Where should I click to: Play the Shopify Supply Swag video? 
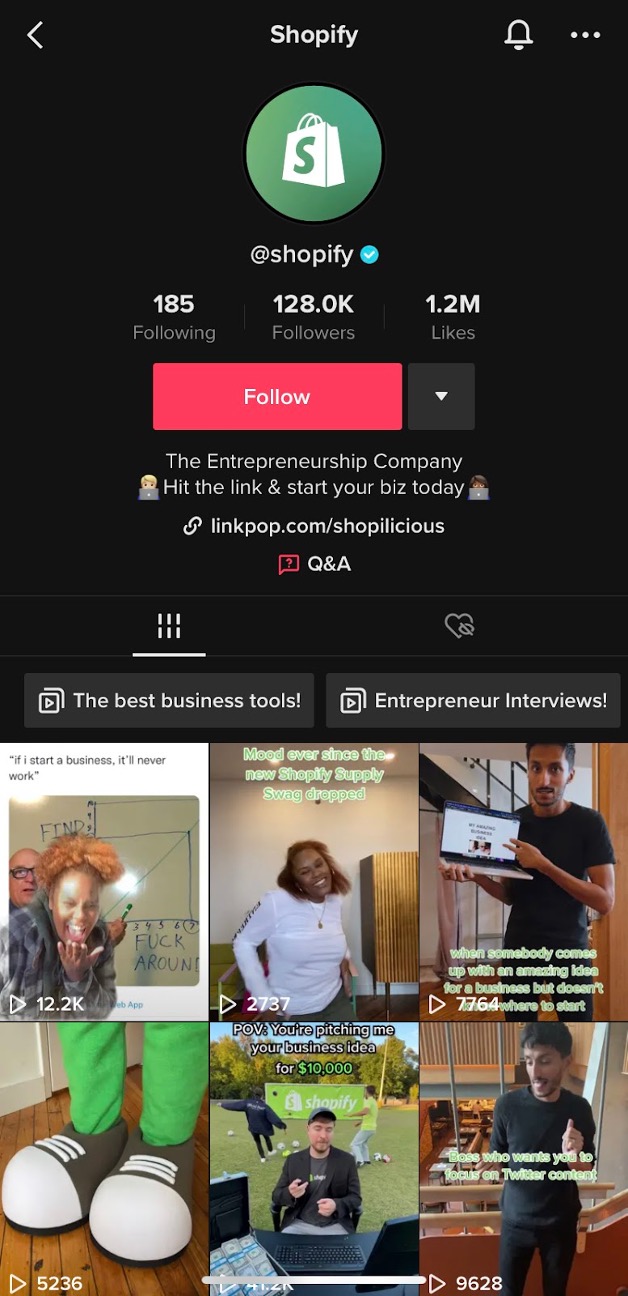click(x=314, y=881)
